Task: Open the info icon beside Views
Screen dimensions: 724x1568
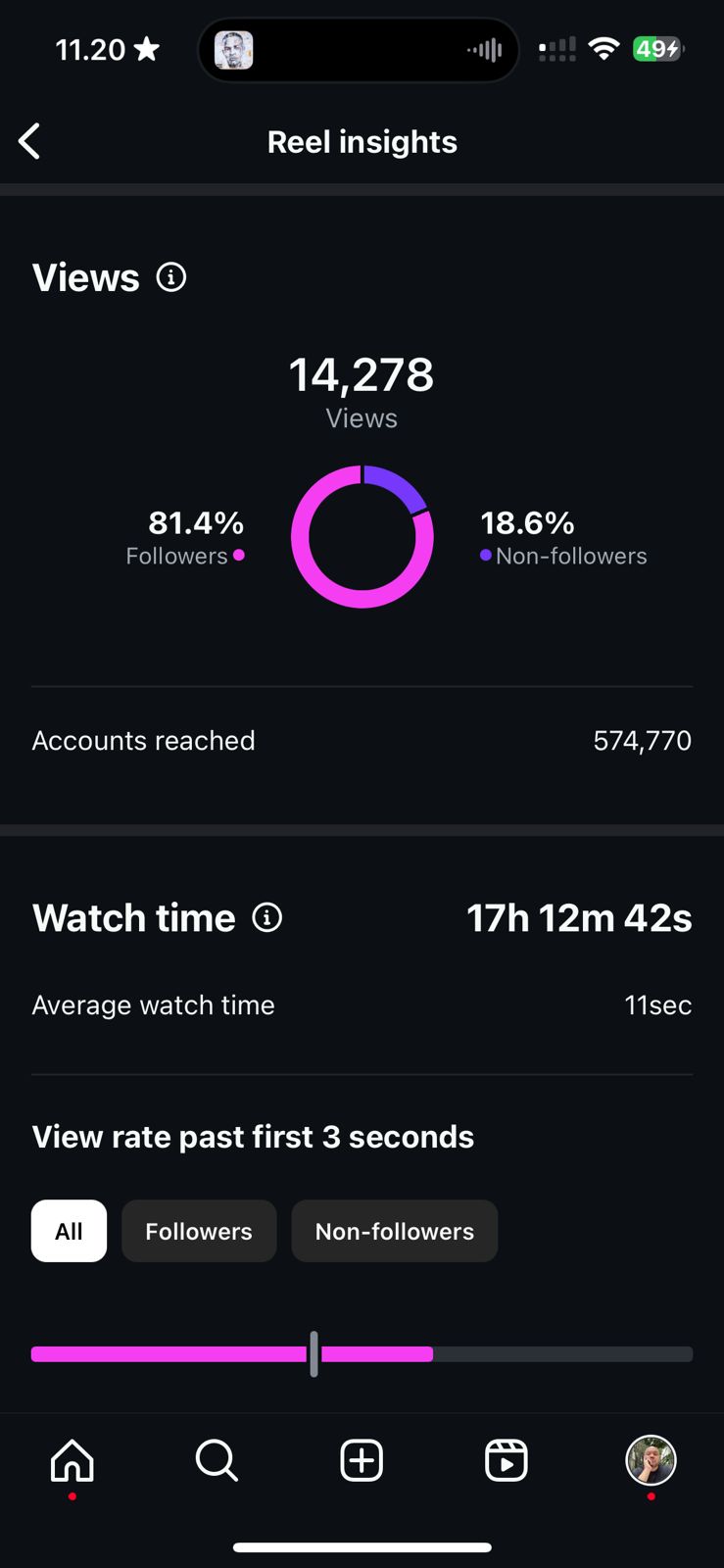Action: [x=171, y=277]
